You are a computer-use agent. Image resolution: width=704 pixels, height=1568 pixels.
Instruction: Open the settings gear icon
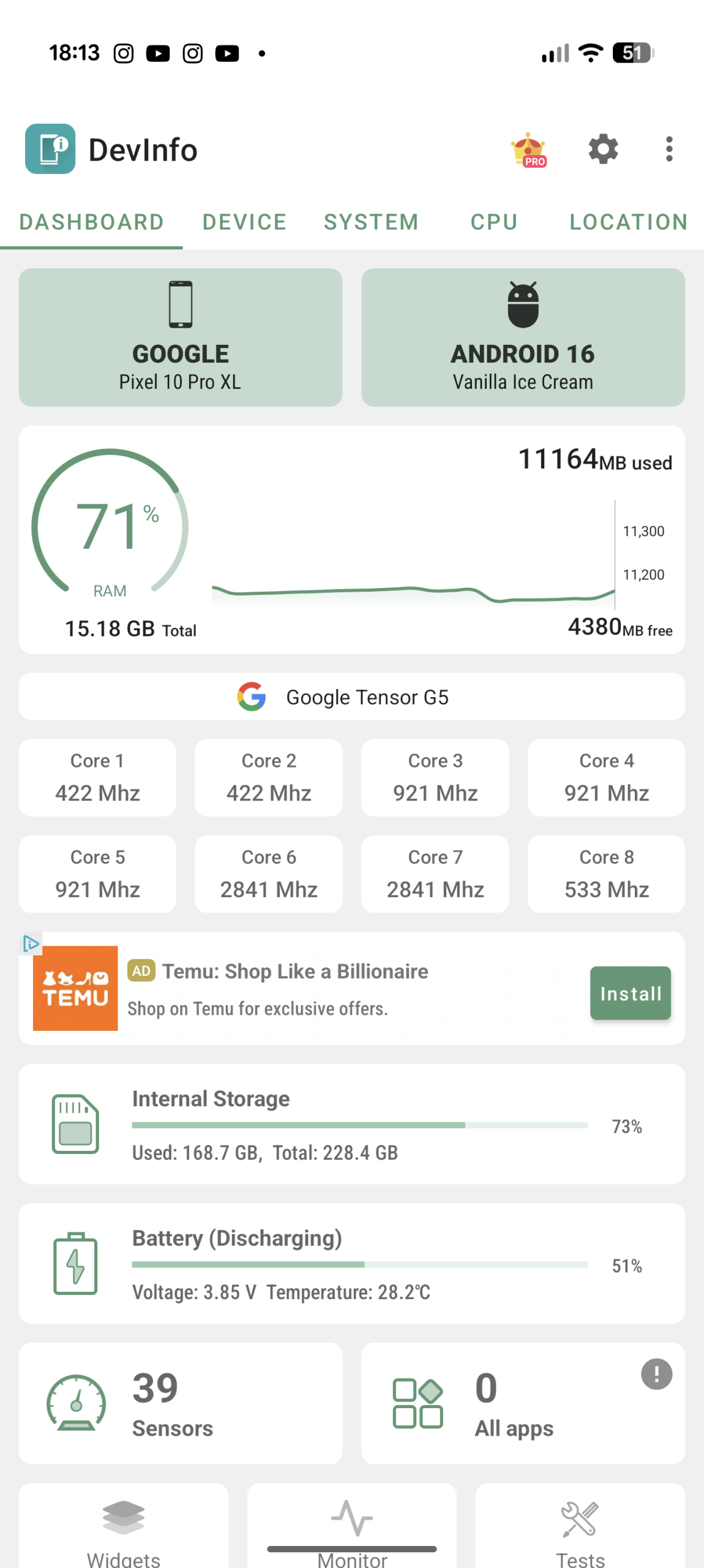(x=602, y=149)
